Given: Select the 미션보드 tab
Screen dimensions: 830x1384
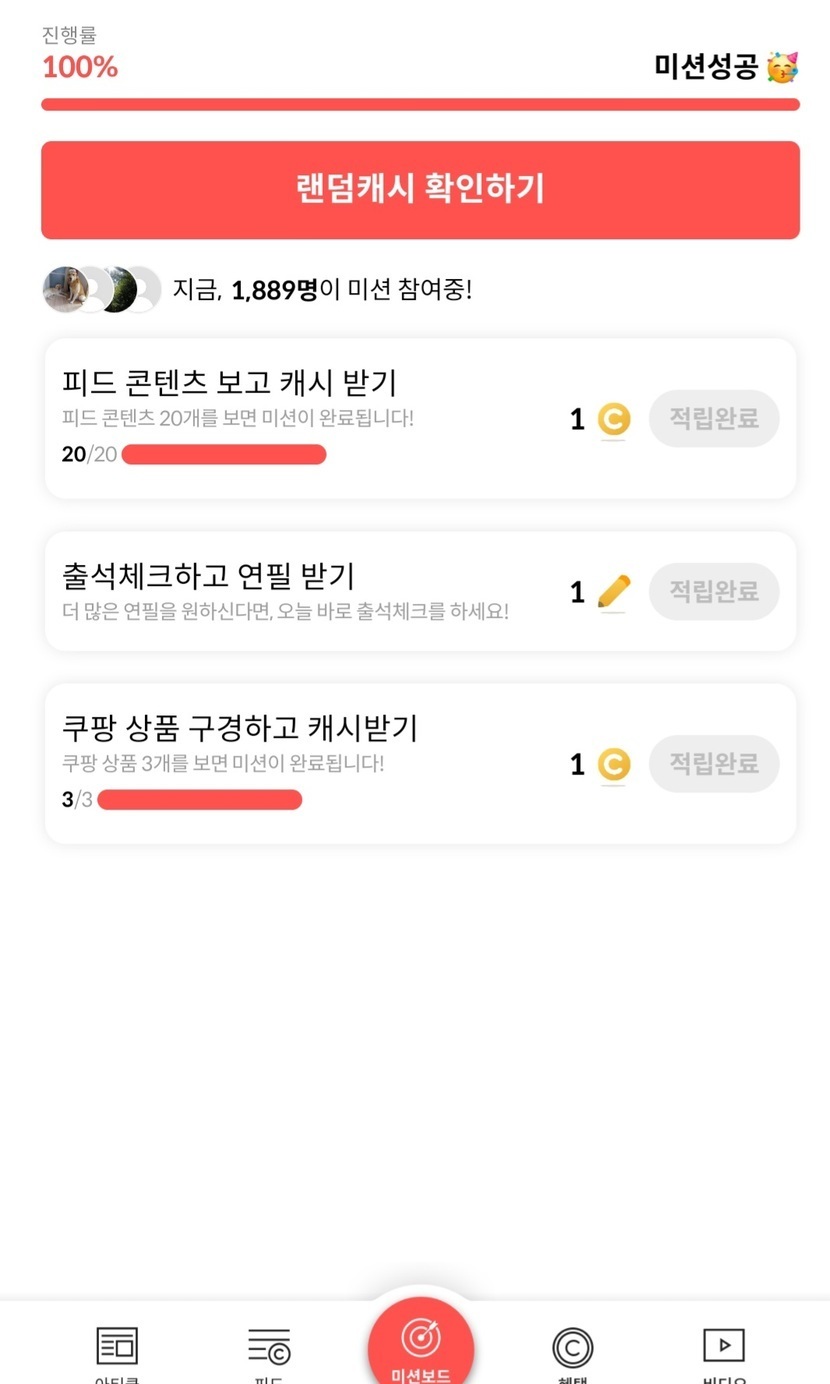Looking at the screenshot, I should click(x=421, y=1345).
